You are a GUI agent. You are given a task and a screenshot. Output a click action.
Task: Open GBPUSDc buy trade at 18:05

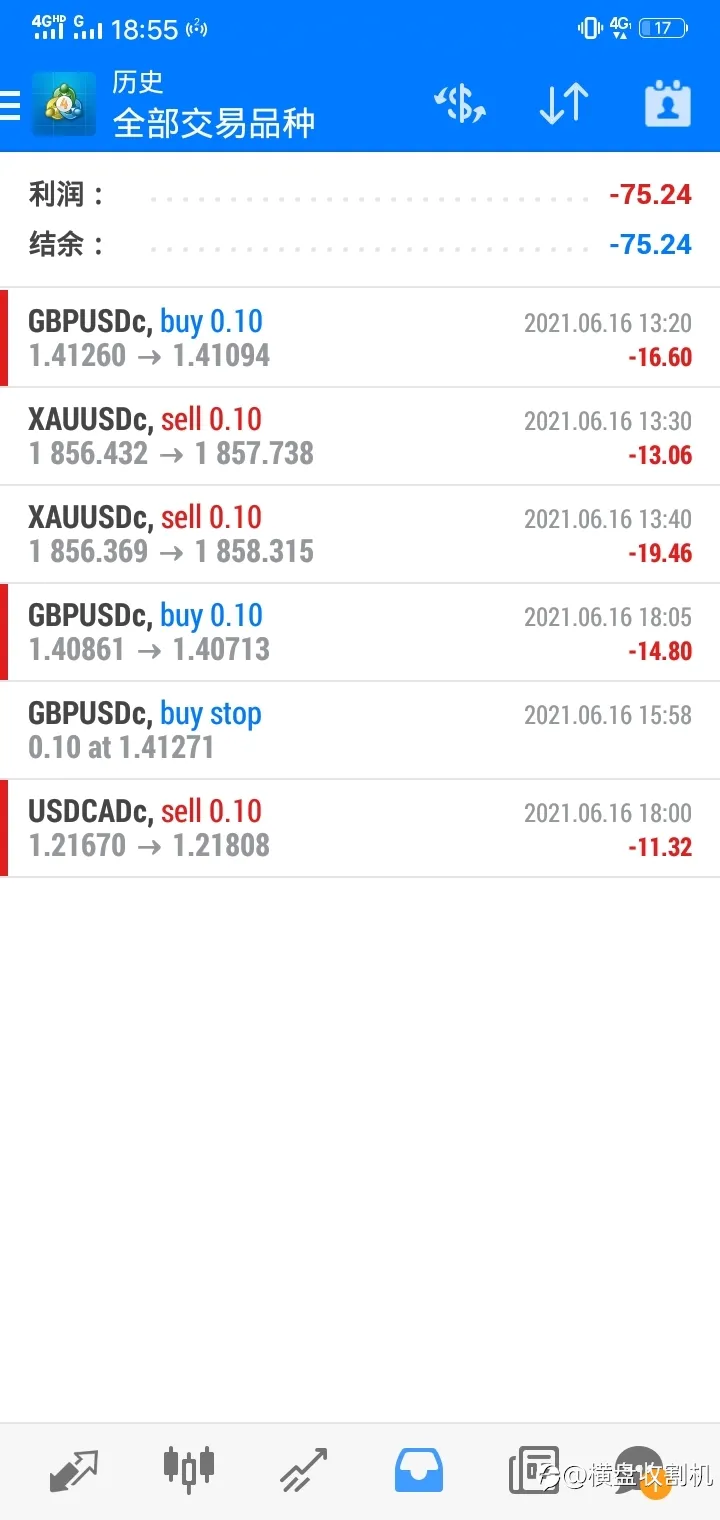360,632
